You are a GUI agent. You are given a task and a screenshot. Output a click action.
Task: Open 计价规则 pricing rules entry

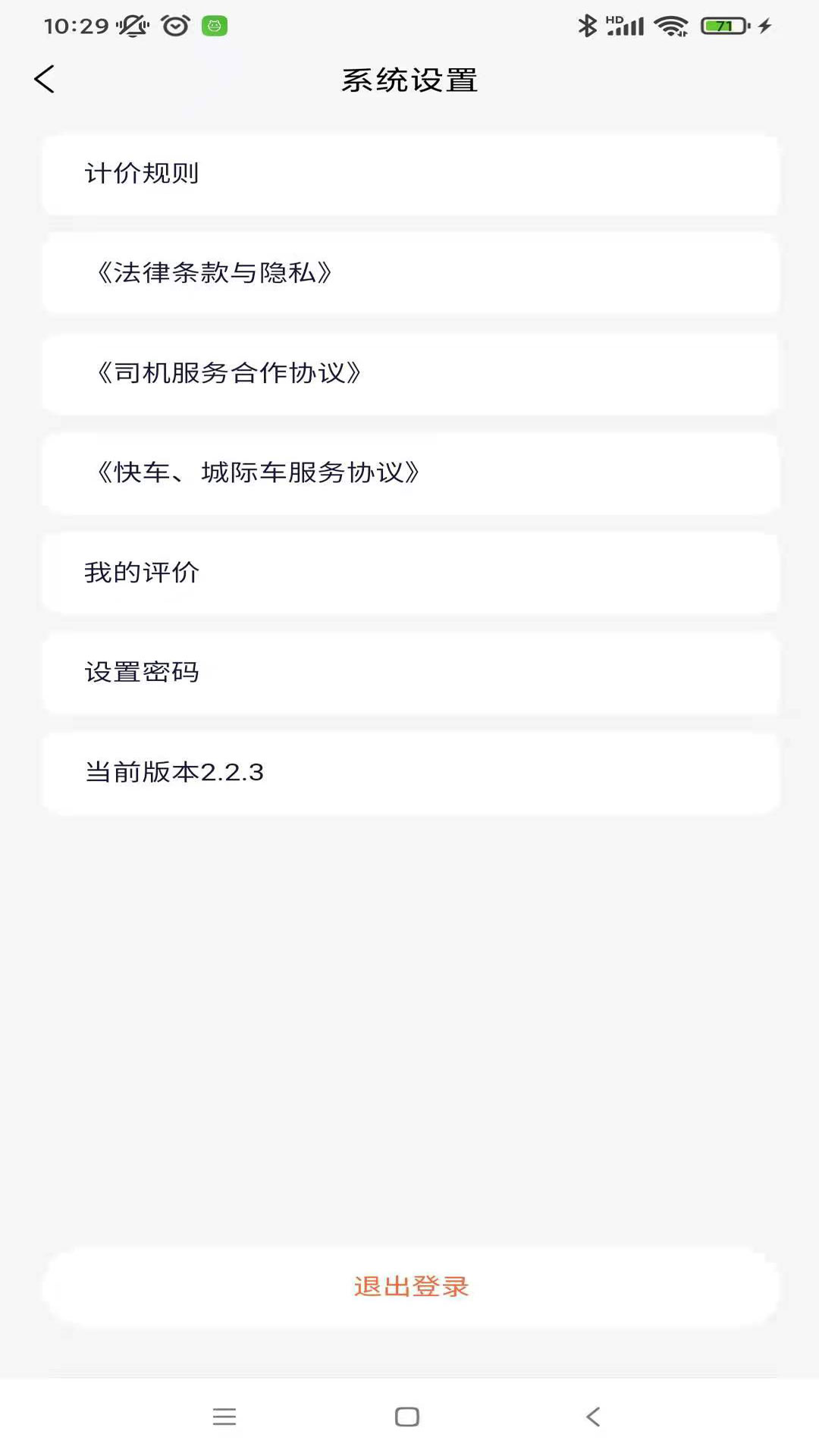tap(409, 174)
